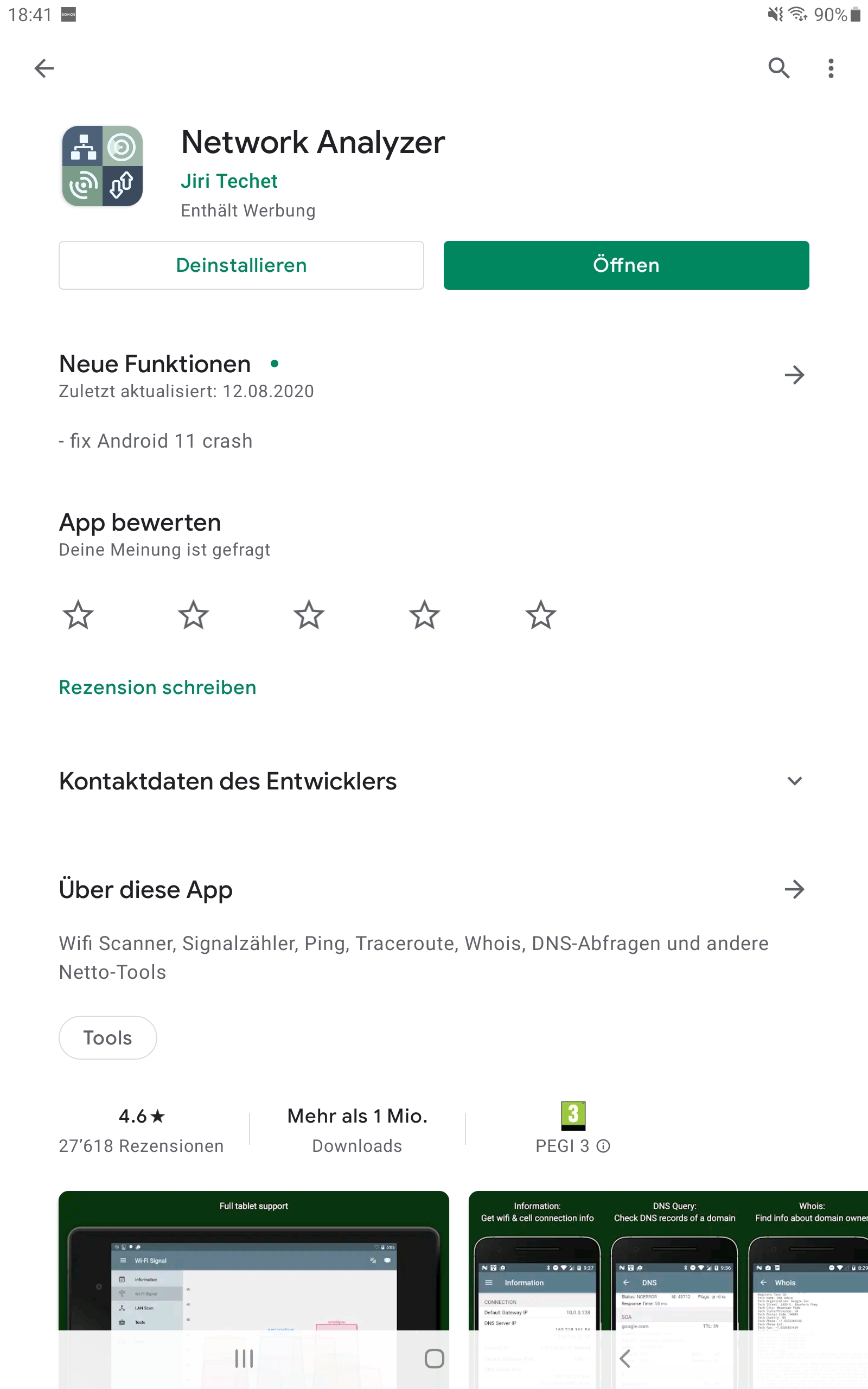Open the system recent apps button

244,1359
